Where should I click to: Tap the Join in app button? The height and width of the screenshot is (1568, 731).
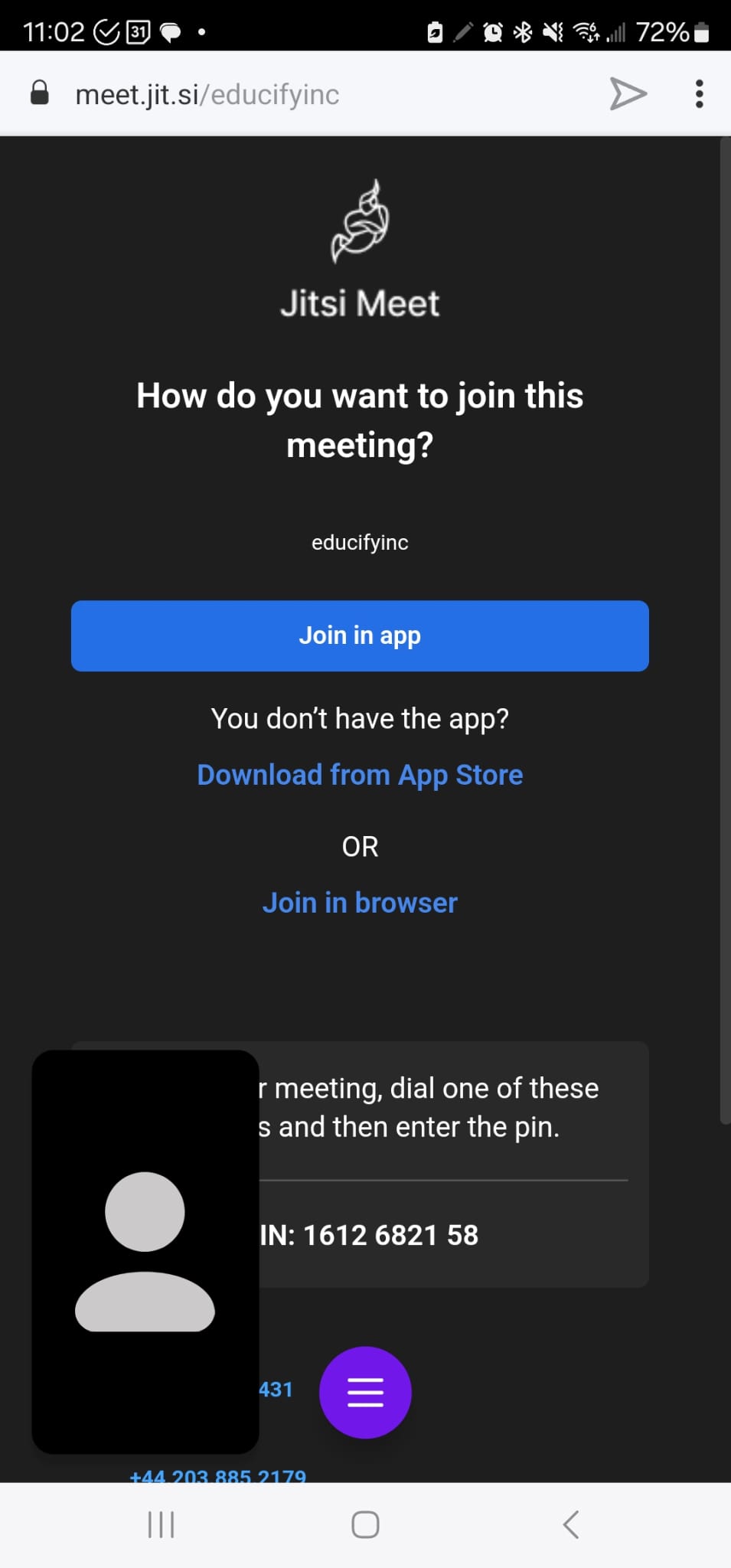(x=360, y=635)
